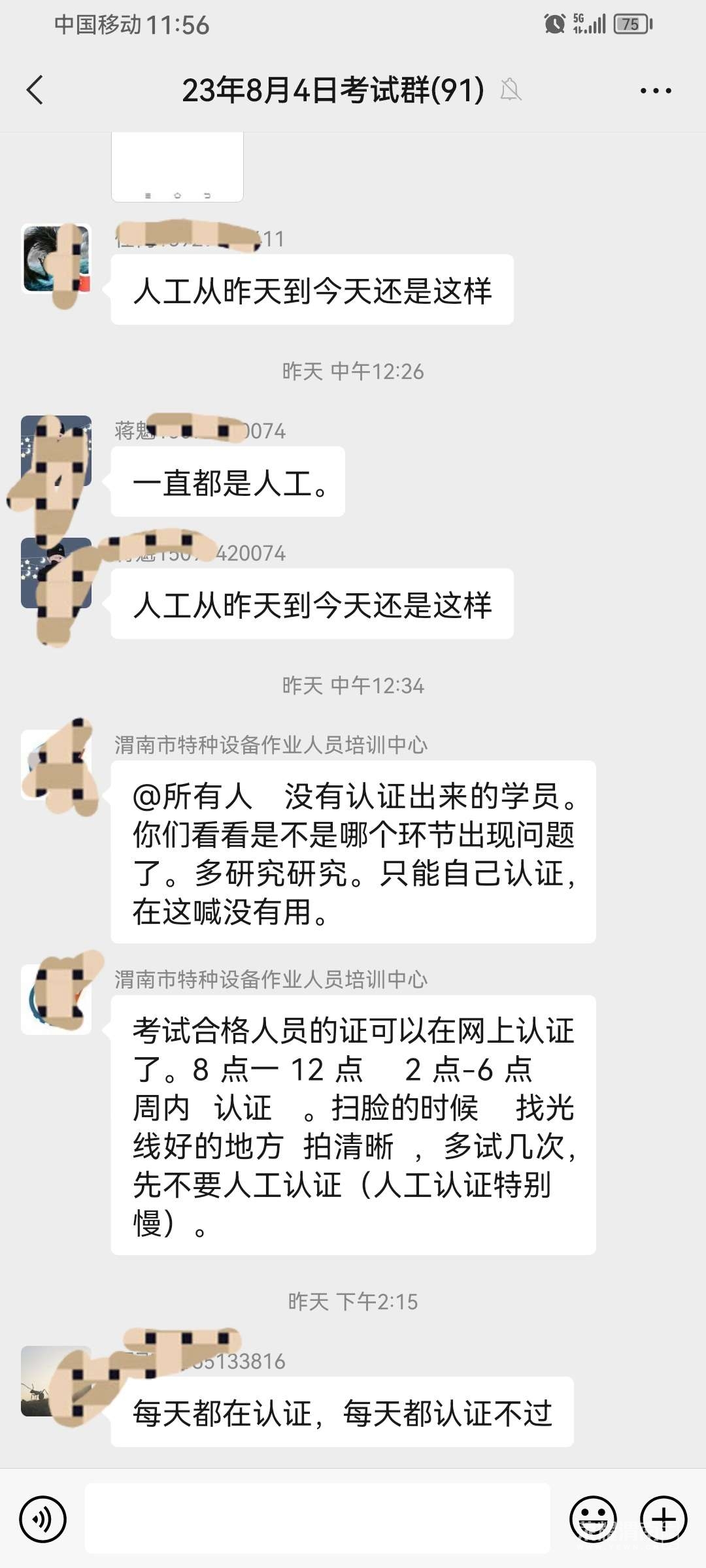Open the plus attachment menu

click(663, 1519)
